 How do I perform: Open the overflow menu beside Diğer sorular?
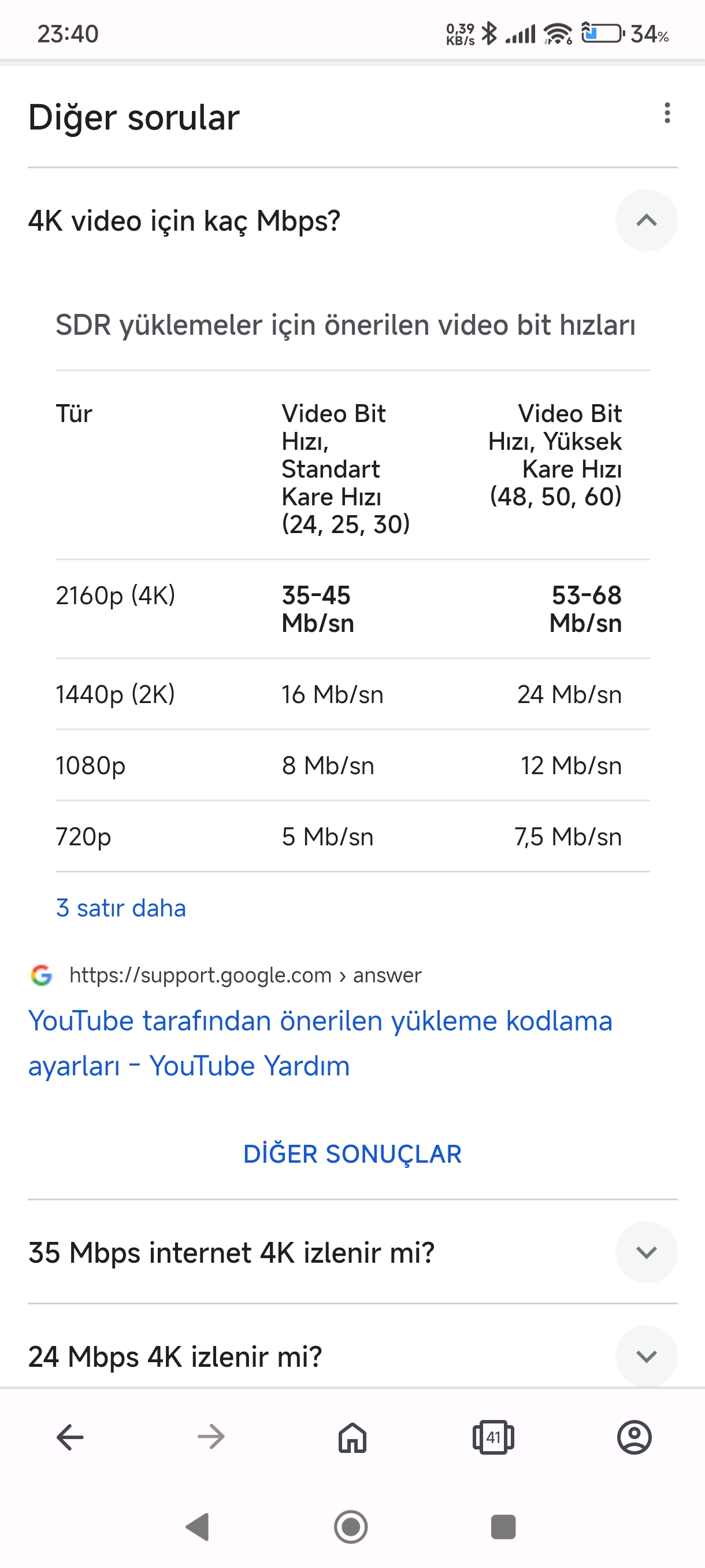[x=667, y=113]
